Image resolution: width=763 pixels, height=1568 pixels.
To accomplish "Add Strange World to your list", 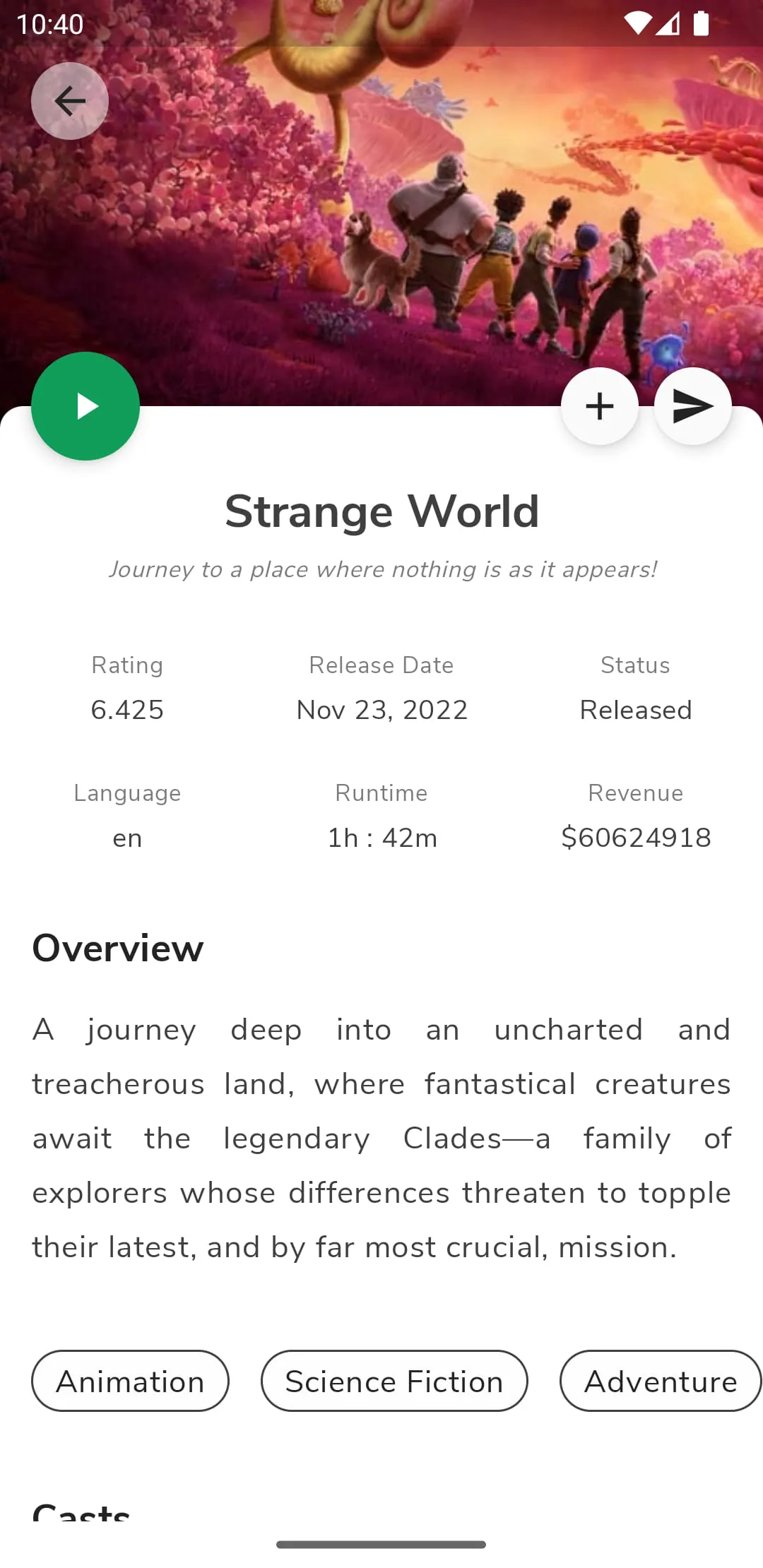I will pyautogui.click(x=600, y=406).
